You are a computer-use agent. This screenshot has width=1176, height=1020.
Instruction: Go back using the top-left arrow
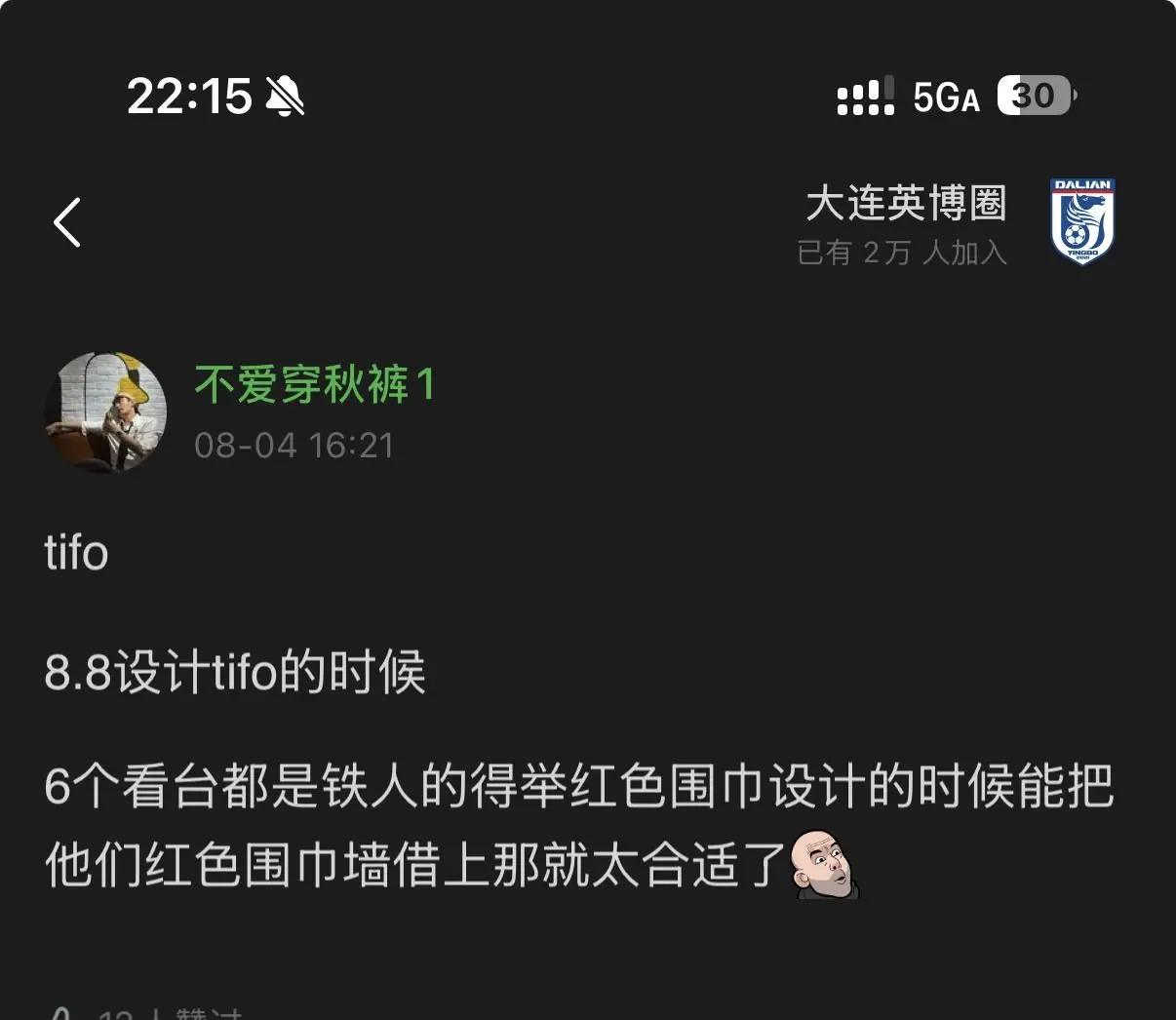click(66, 222)
